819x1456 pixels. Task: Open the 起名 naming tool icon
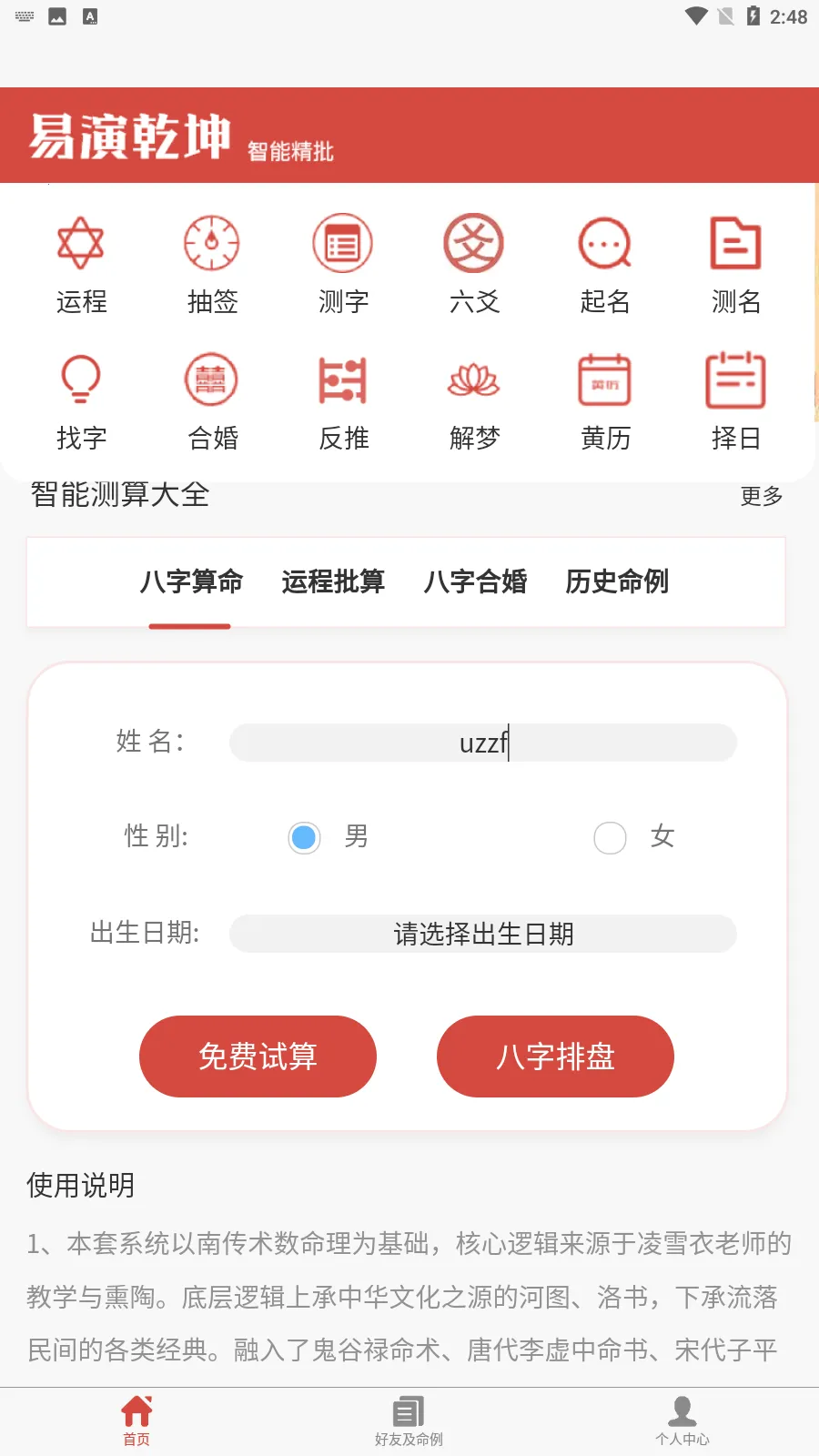click(604, 259)
